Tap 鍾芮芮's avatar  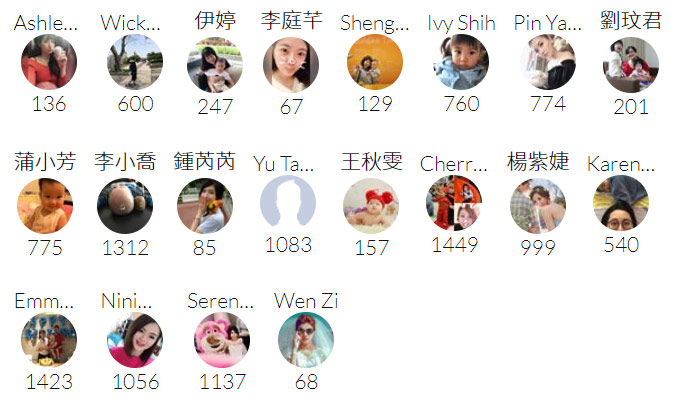click(205, 206)
